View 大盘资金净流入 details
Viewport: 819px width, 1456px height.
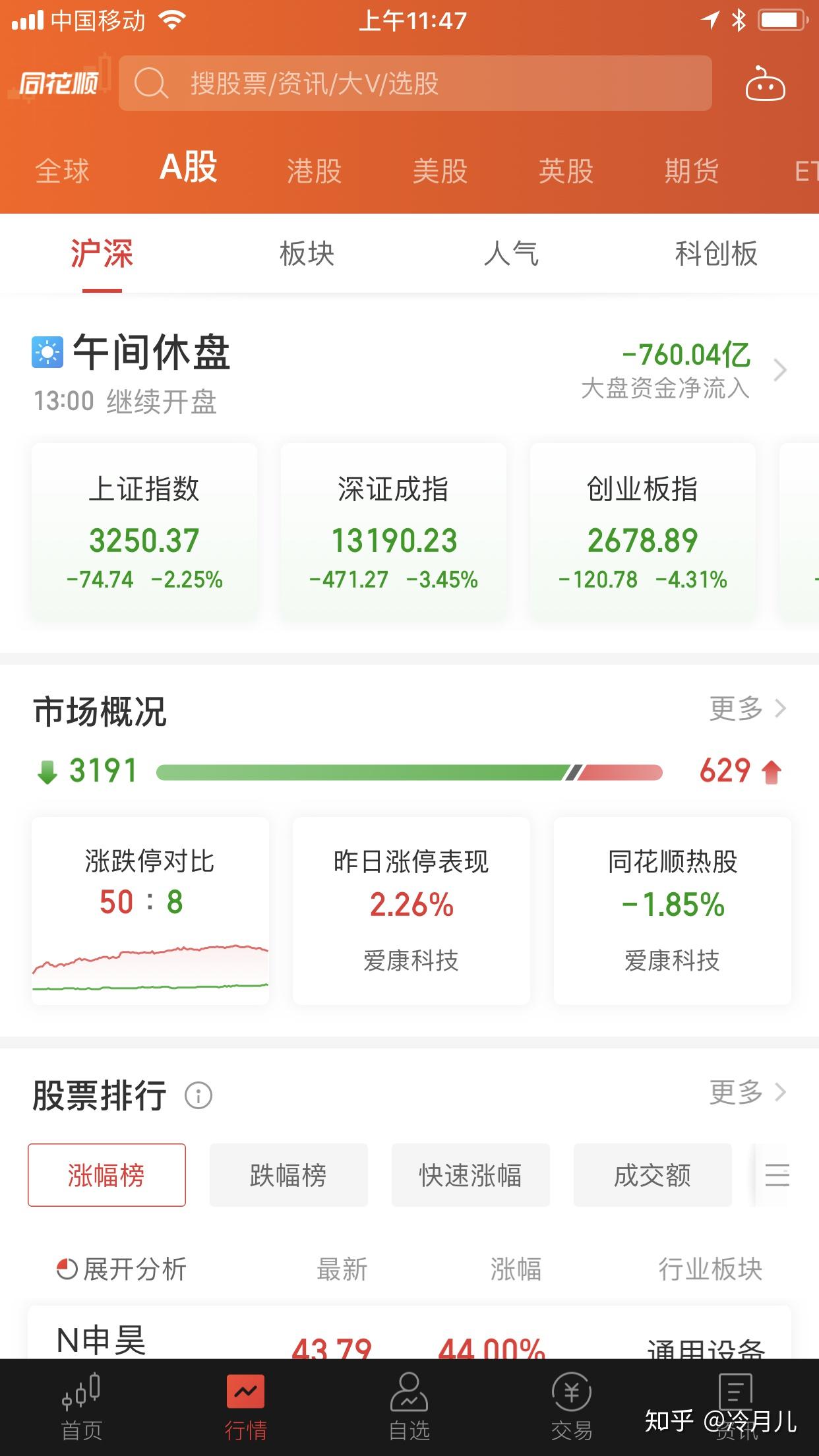click(x=683, y=370)
